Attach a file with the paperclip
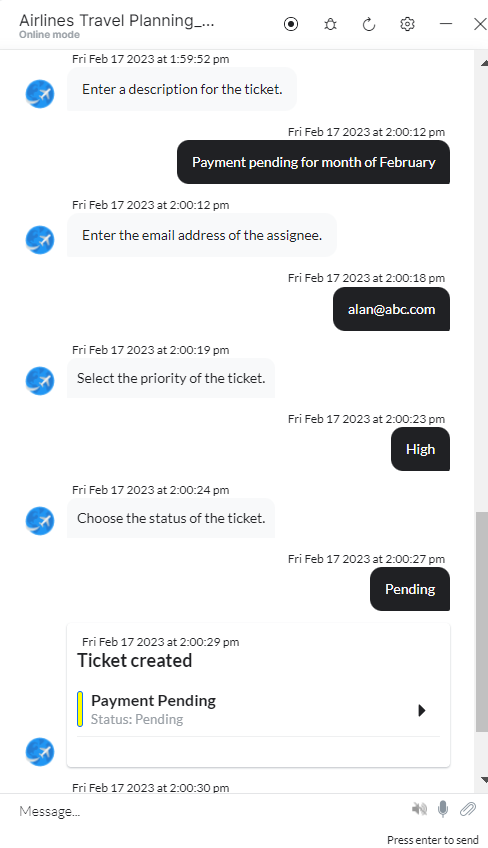 click(467, 809)
